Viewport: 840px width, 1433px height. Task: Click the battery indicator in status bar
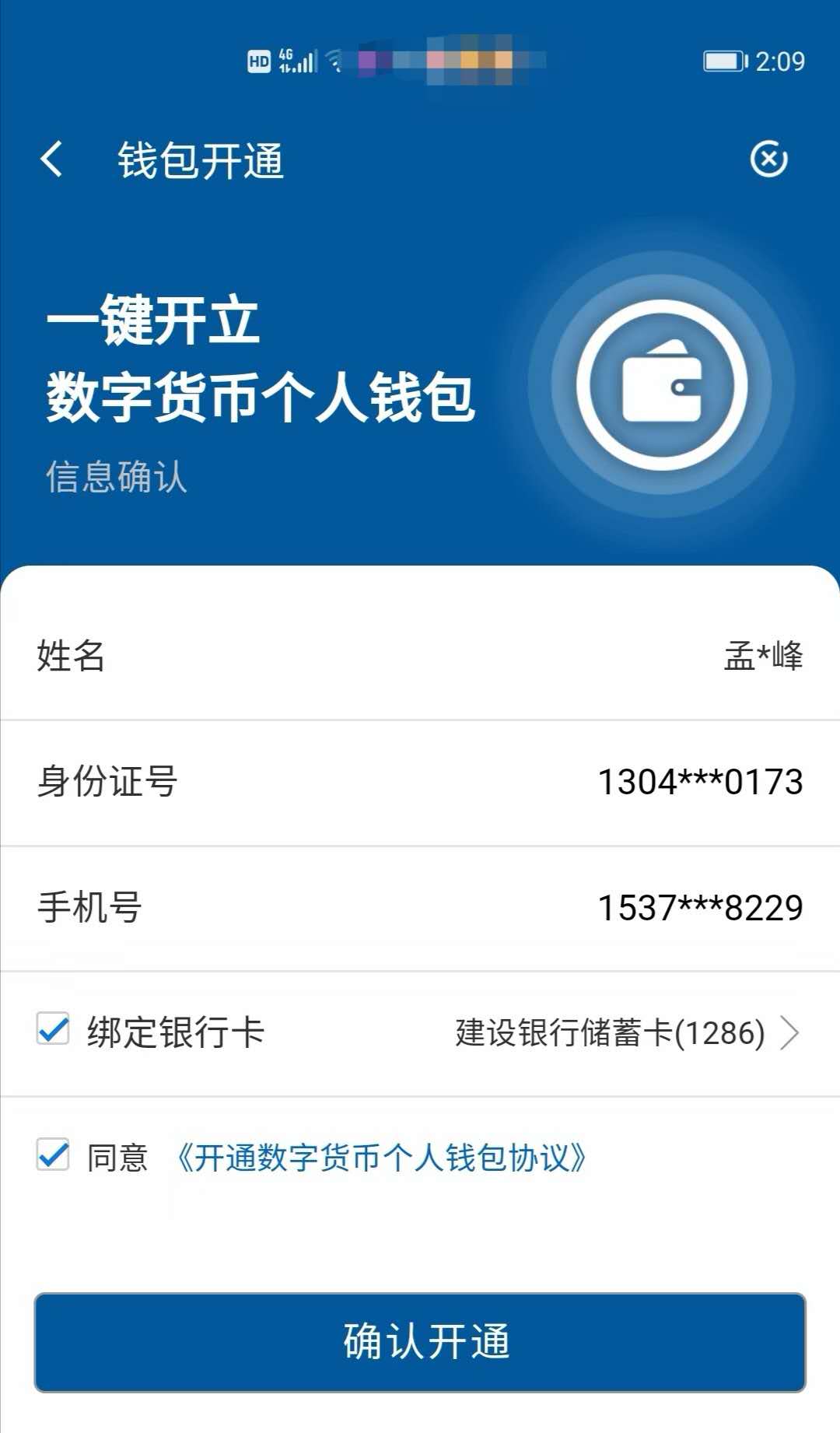724,60
